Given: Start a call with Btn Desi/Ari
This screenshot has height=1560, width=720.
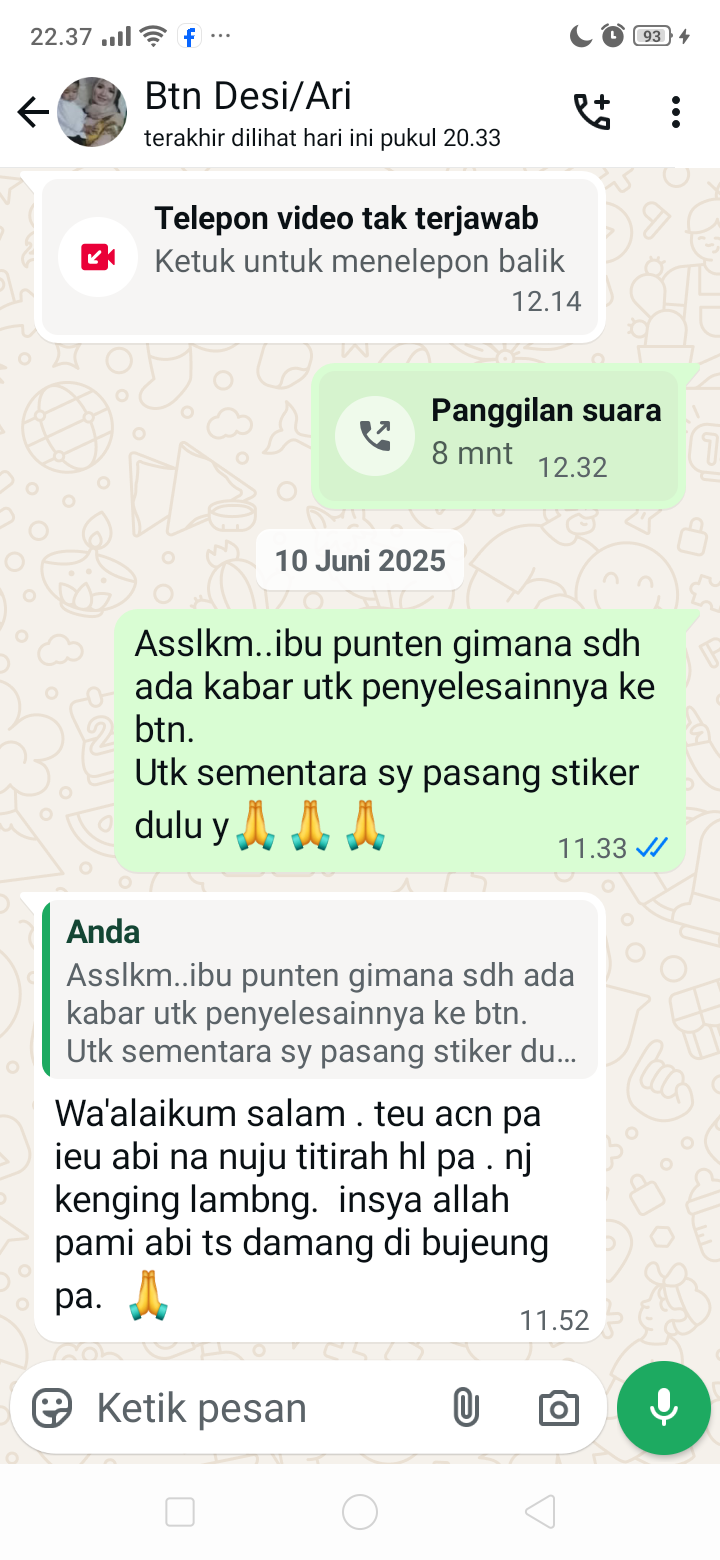Looking at the screenshot, I should point(591,112).
